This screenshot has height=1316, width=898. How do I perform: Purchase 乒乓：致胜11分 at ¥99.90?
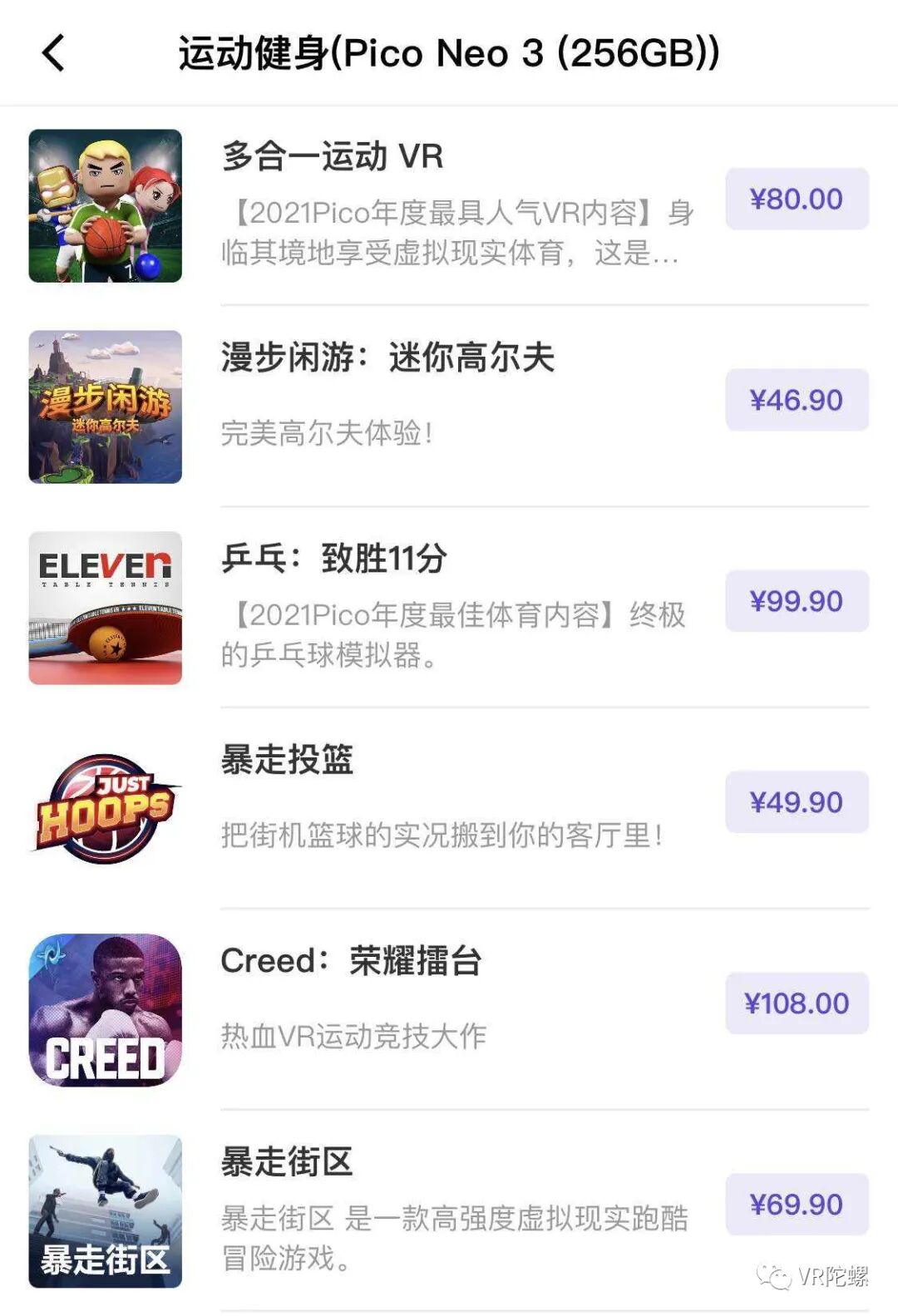pos(797,601)
